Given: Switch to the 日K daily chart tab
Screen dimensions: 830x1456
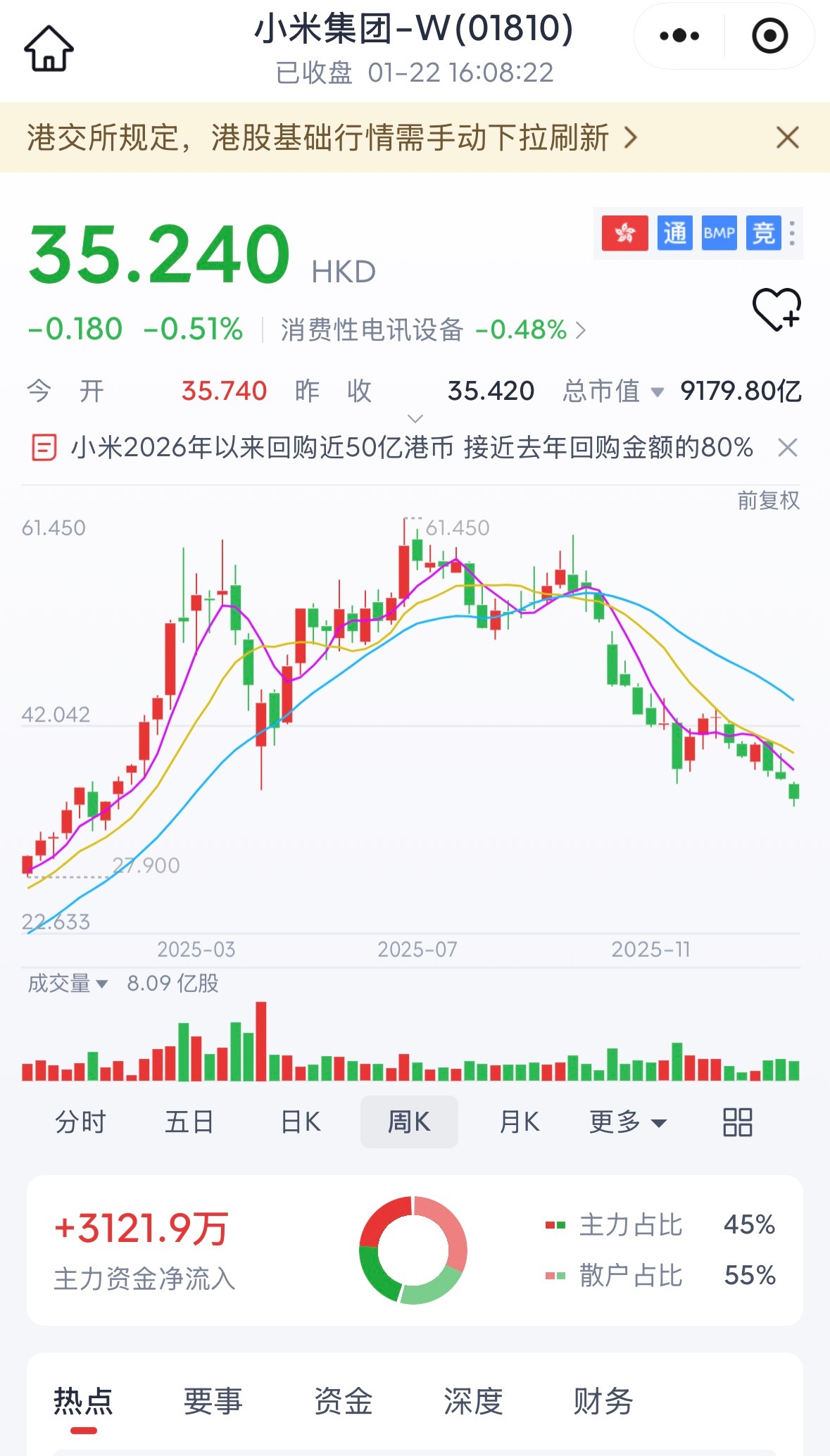Looking at the screenshot, I should pyautogui.click(x=301, y=1122).
